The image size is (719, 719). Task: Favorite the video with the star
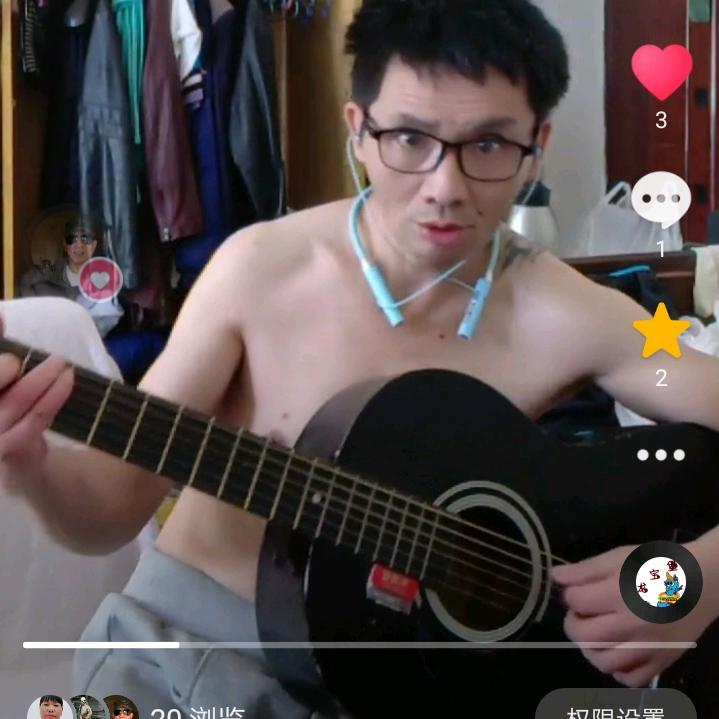[661, 332]
